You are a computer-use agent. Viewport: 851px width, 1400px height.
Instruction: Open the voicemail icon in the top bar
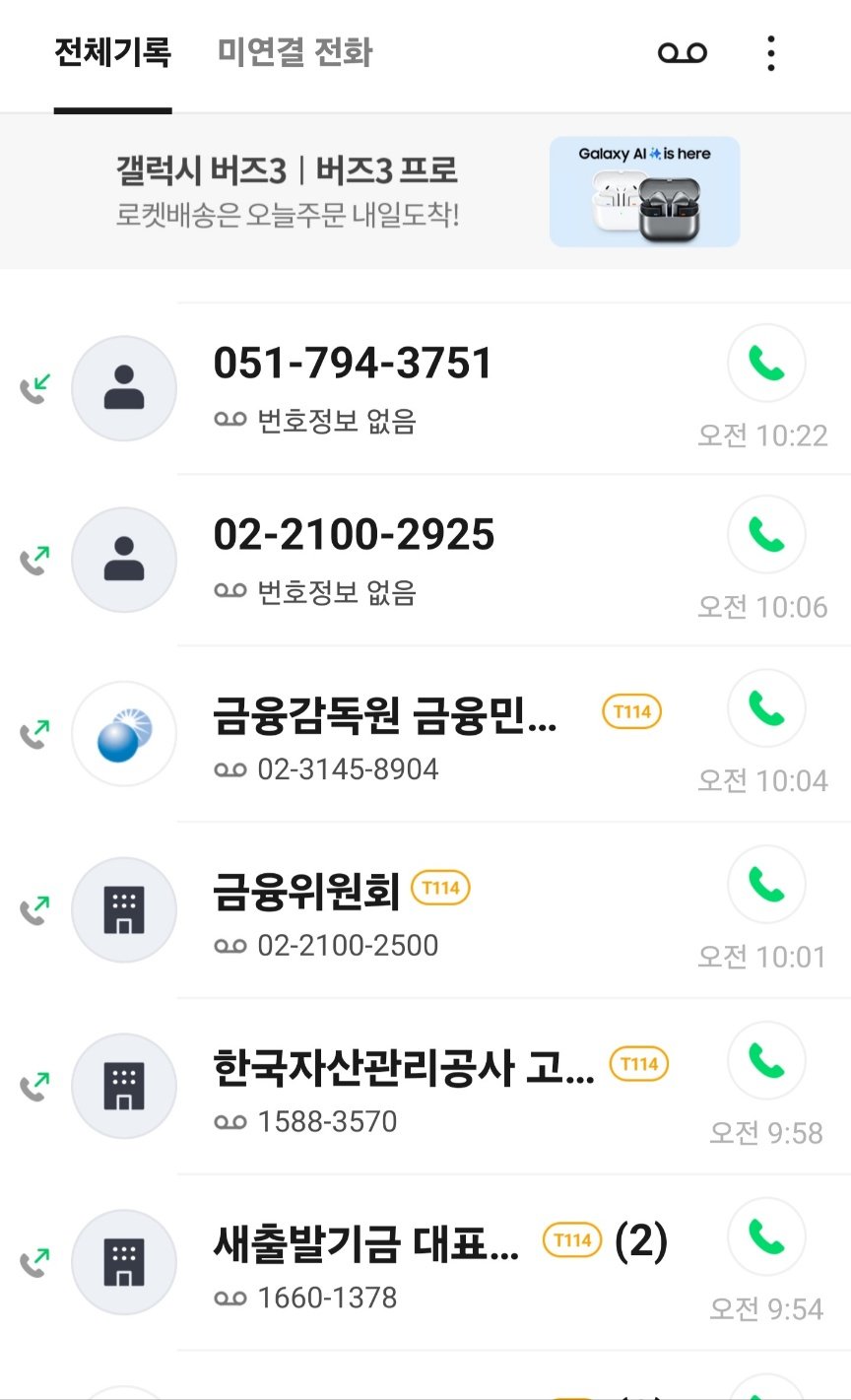(x=683, y=53)
